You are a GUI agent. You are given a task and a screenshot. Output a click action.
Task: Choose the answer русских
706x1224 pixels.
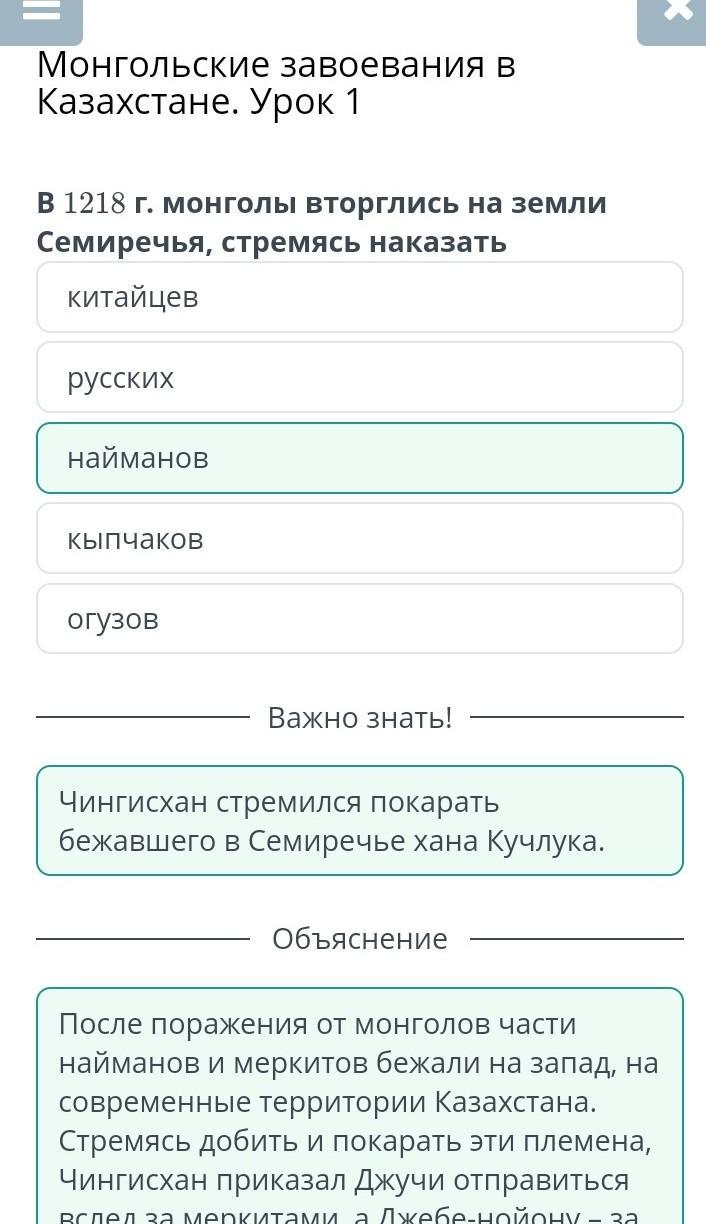(360, 377)
